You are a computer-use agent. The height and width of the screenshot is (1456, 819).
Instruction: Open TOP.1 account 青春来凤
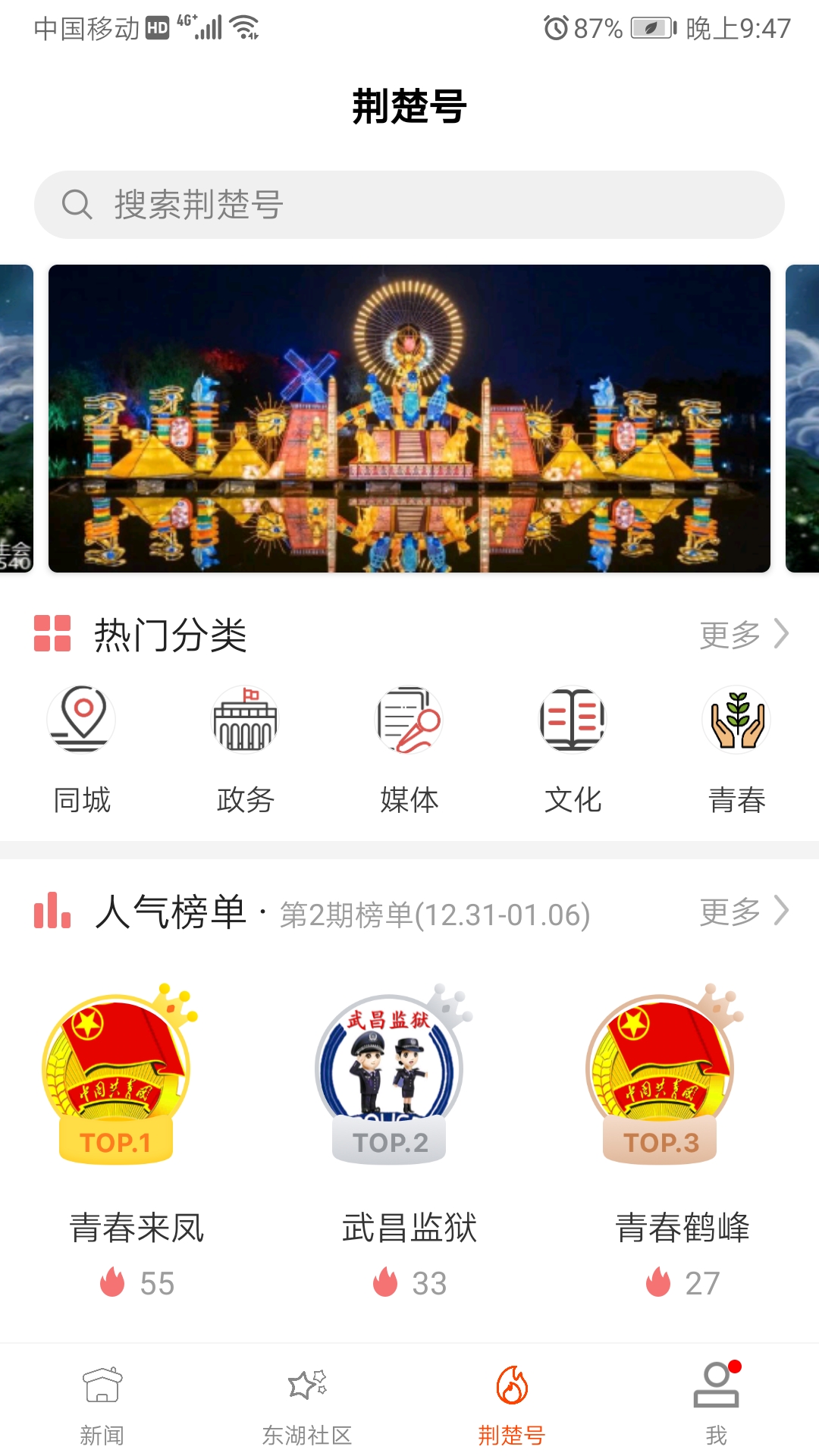[136, 1137]
